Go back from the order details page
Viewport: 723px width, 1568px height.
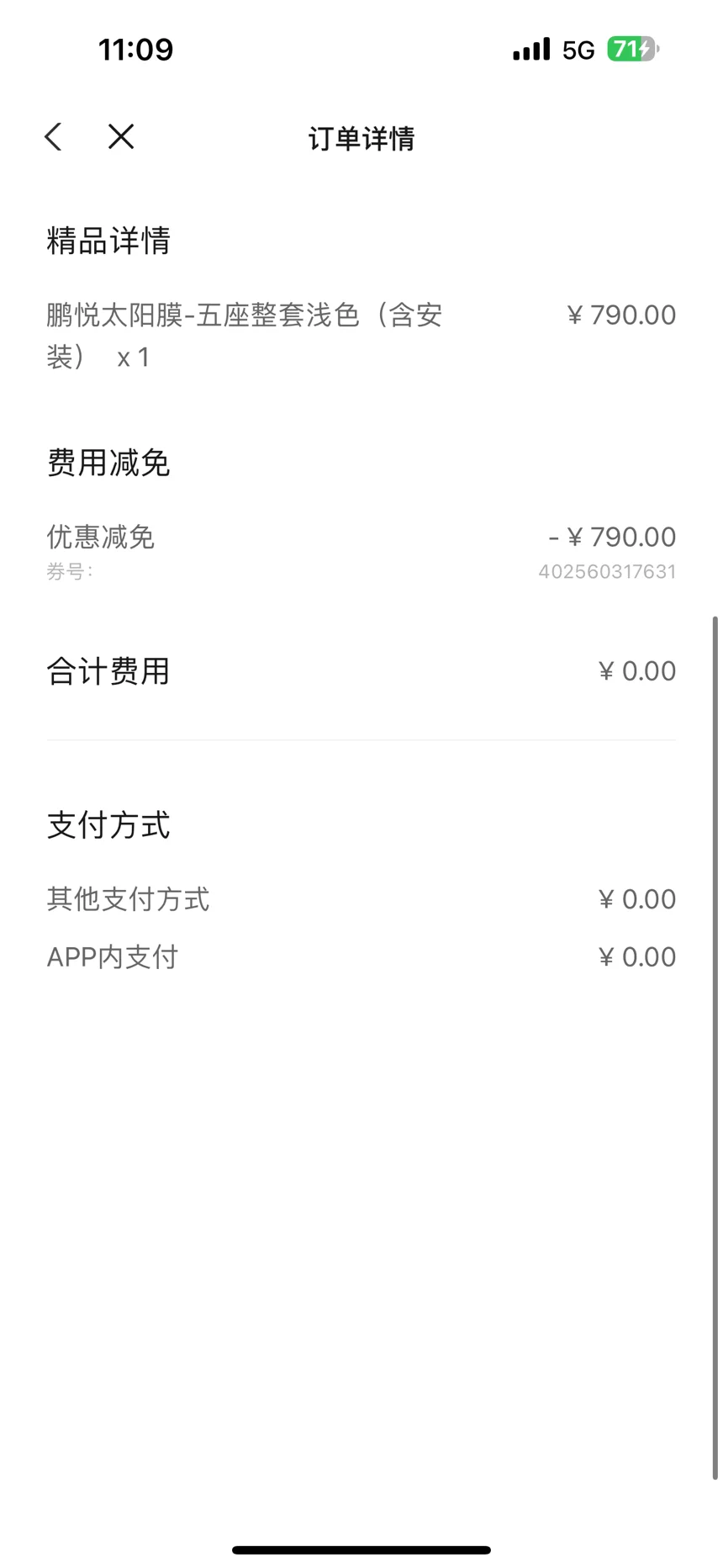click(x=53, y=137)
